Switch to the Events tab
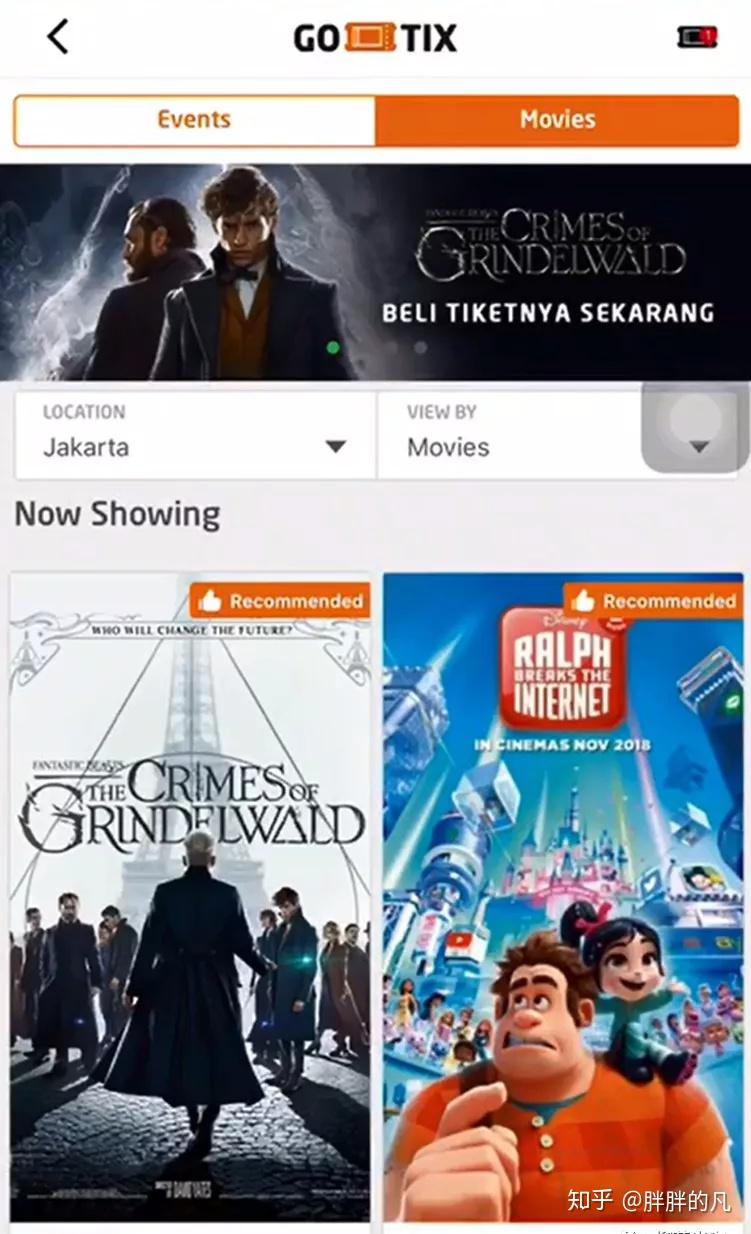This screenshot has height=1234, width=751. coord(194,120)
